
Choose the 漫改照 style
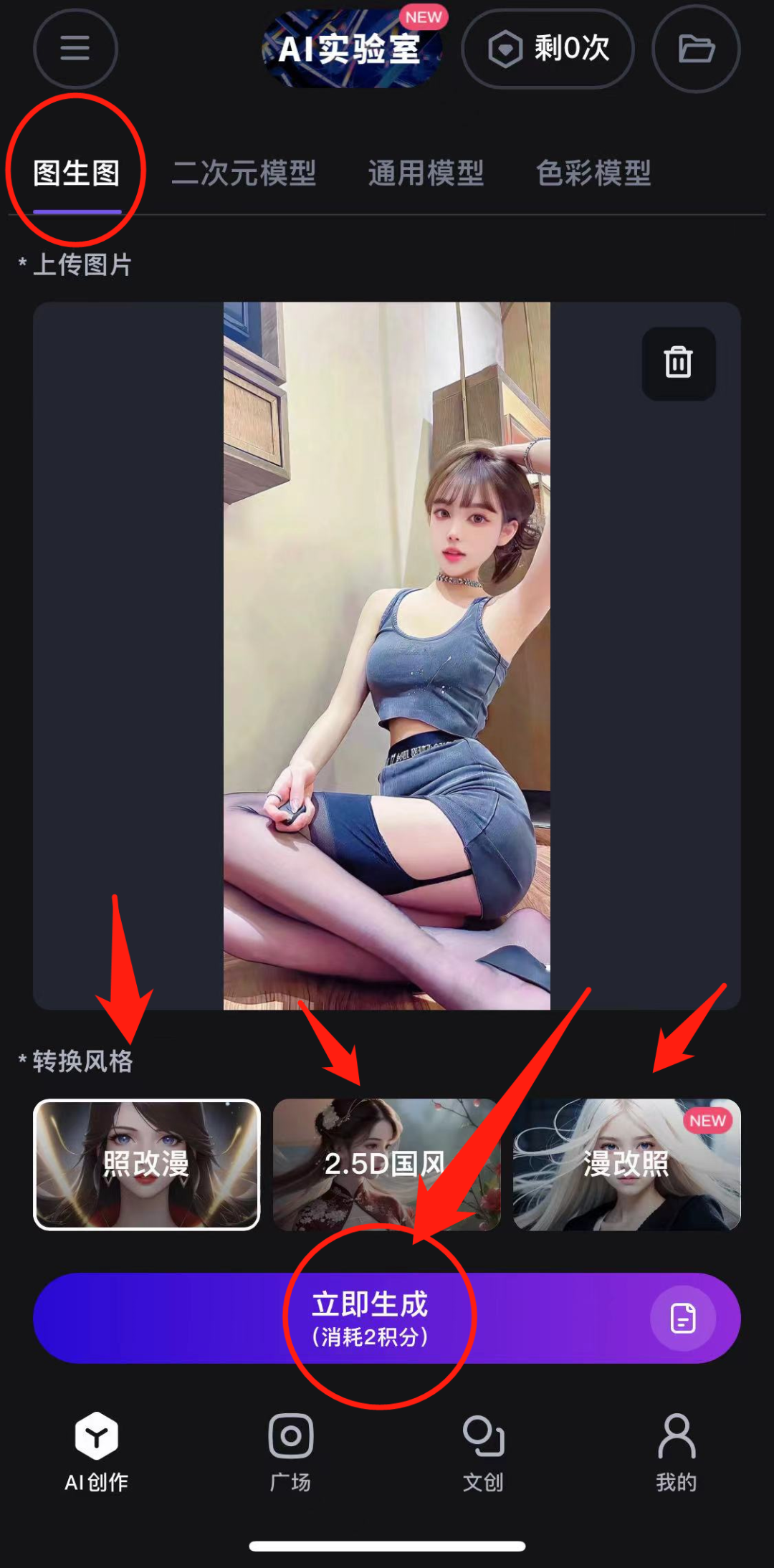click(x=626, y=1164)
